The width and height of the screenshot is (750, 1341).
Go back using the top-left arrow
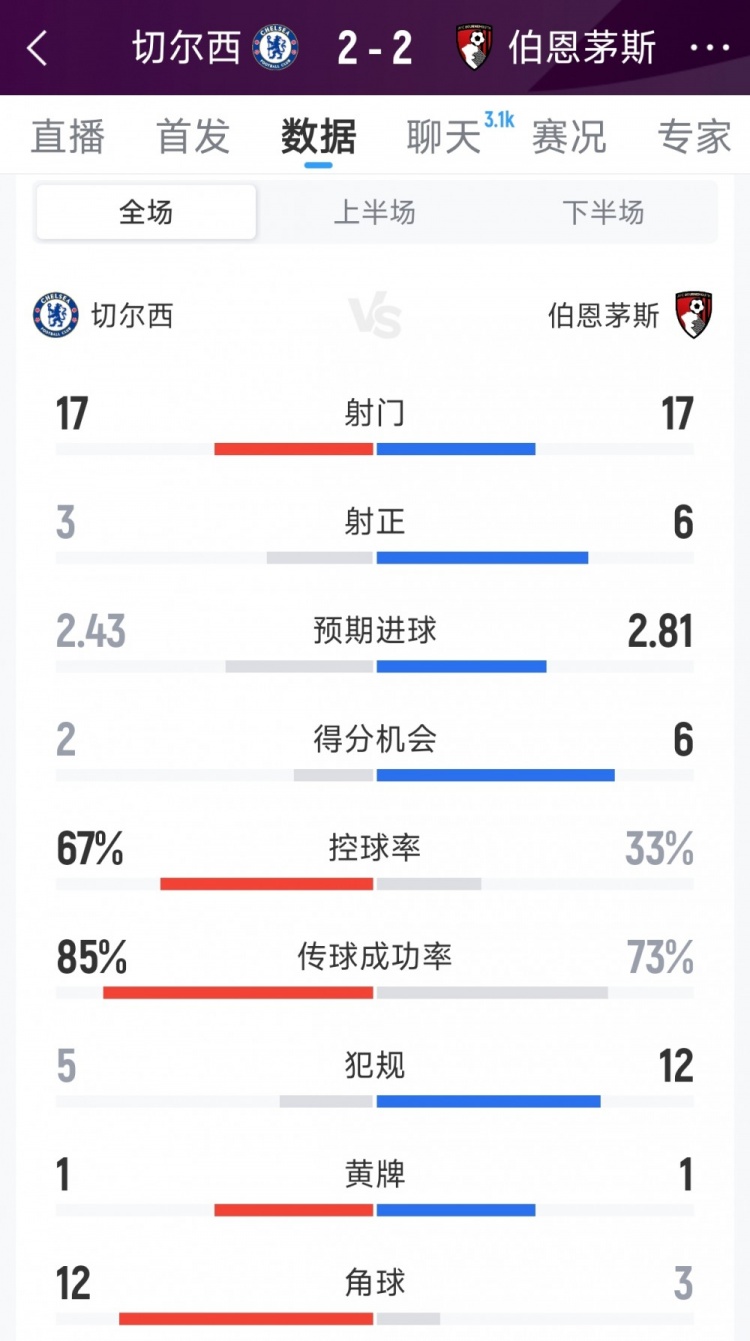[x=38, y=47]
